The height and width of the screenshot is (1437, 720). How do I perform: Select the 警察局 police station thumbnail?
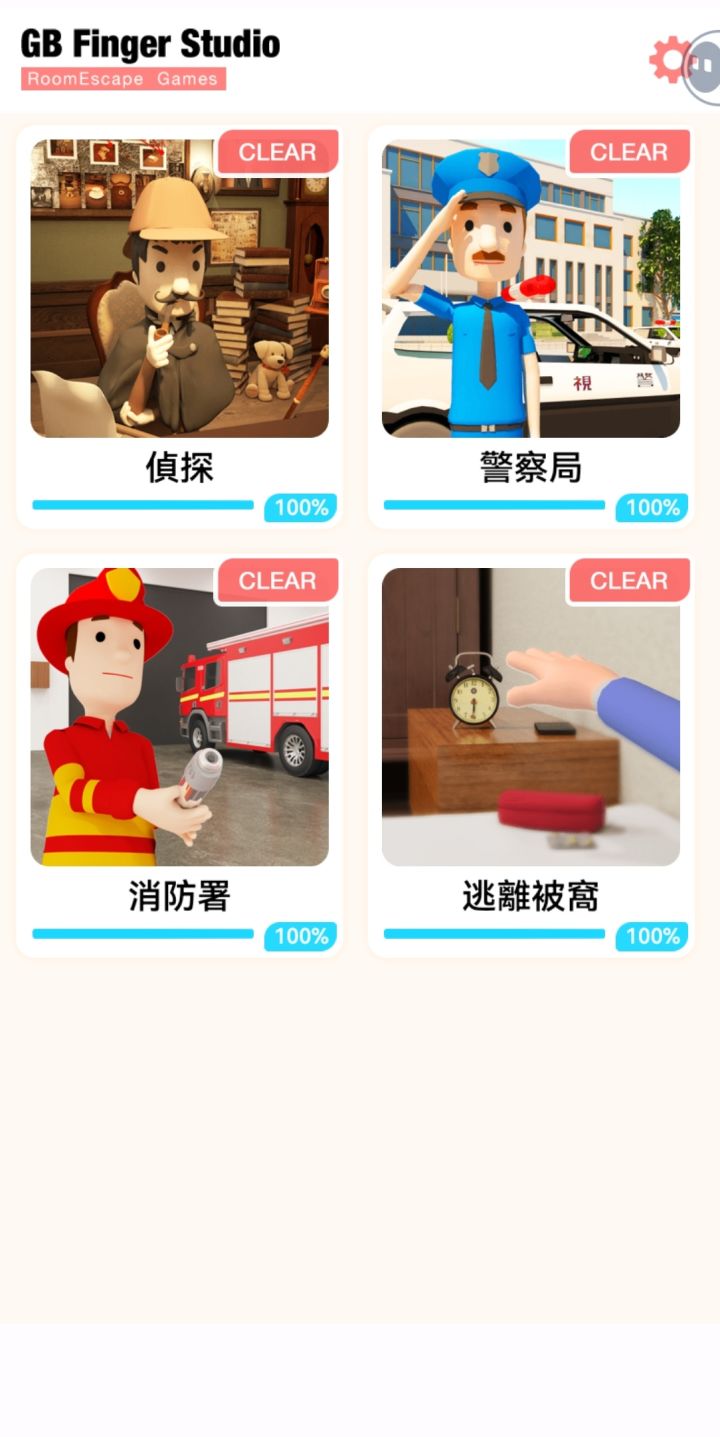coord(531,290)
